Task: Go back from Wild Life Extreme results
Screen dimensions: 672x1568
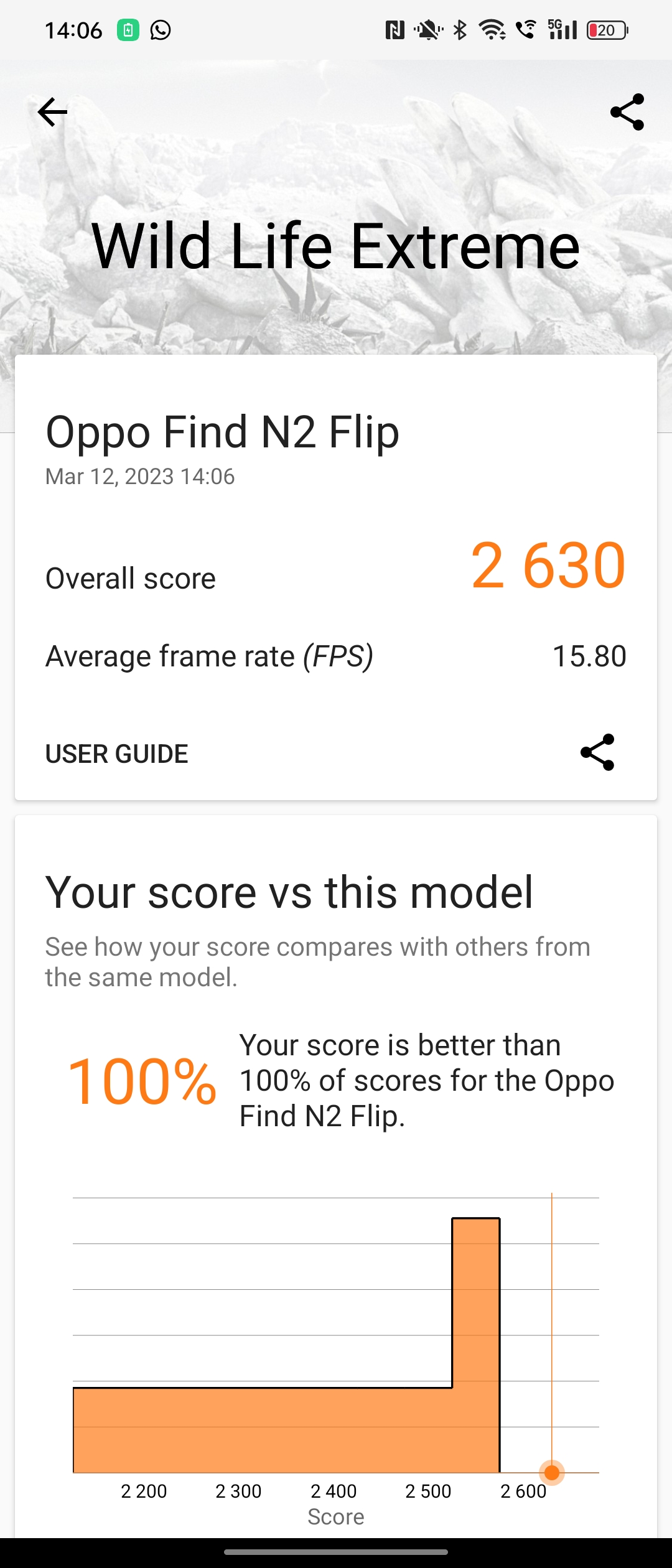Action: tap(52, 113)
